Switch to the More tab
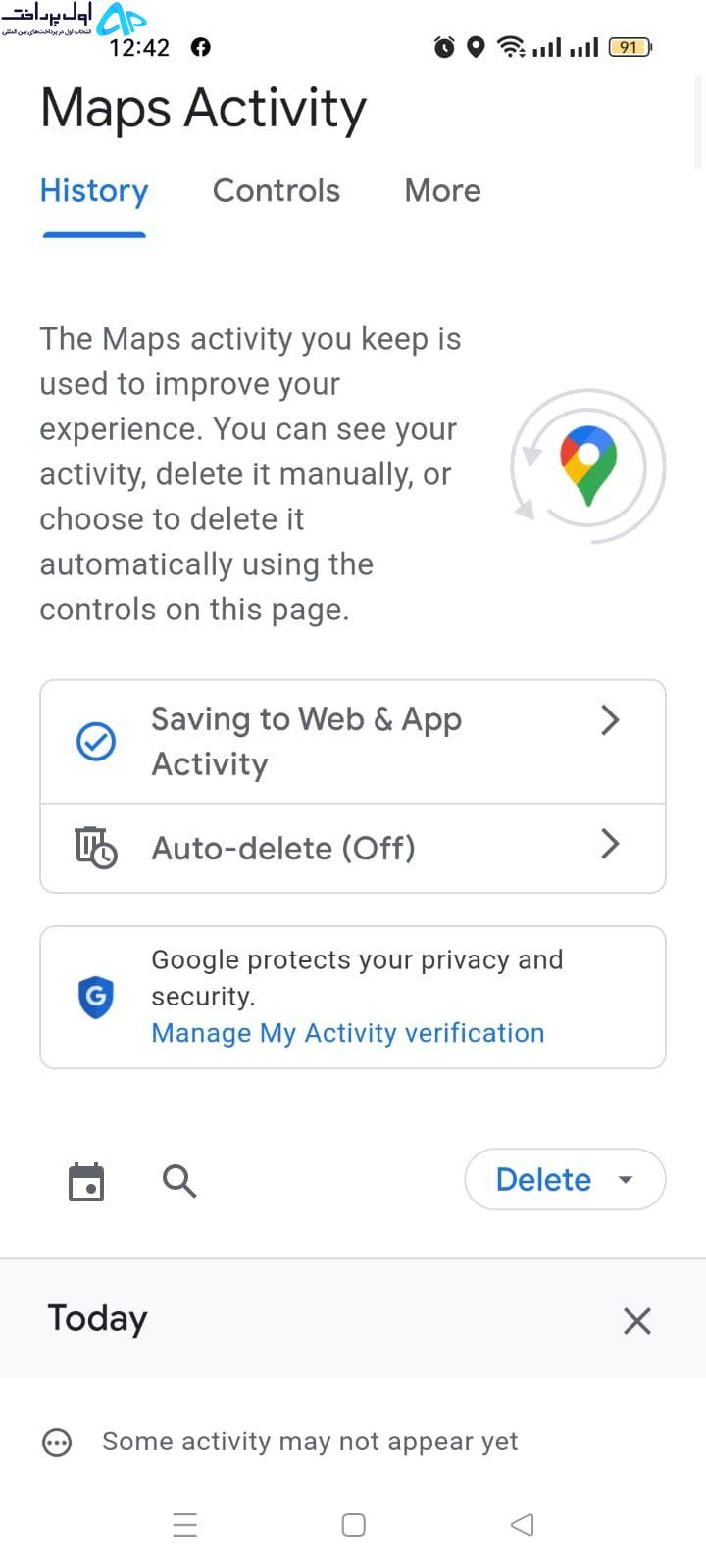The image size is (706, 1568). (442, 190)
